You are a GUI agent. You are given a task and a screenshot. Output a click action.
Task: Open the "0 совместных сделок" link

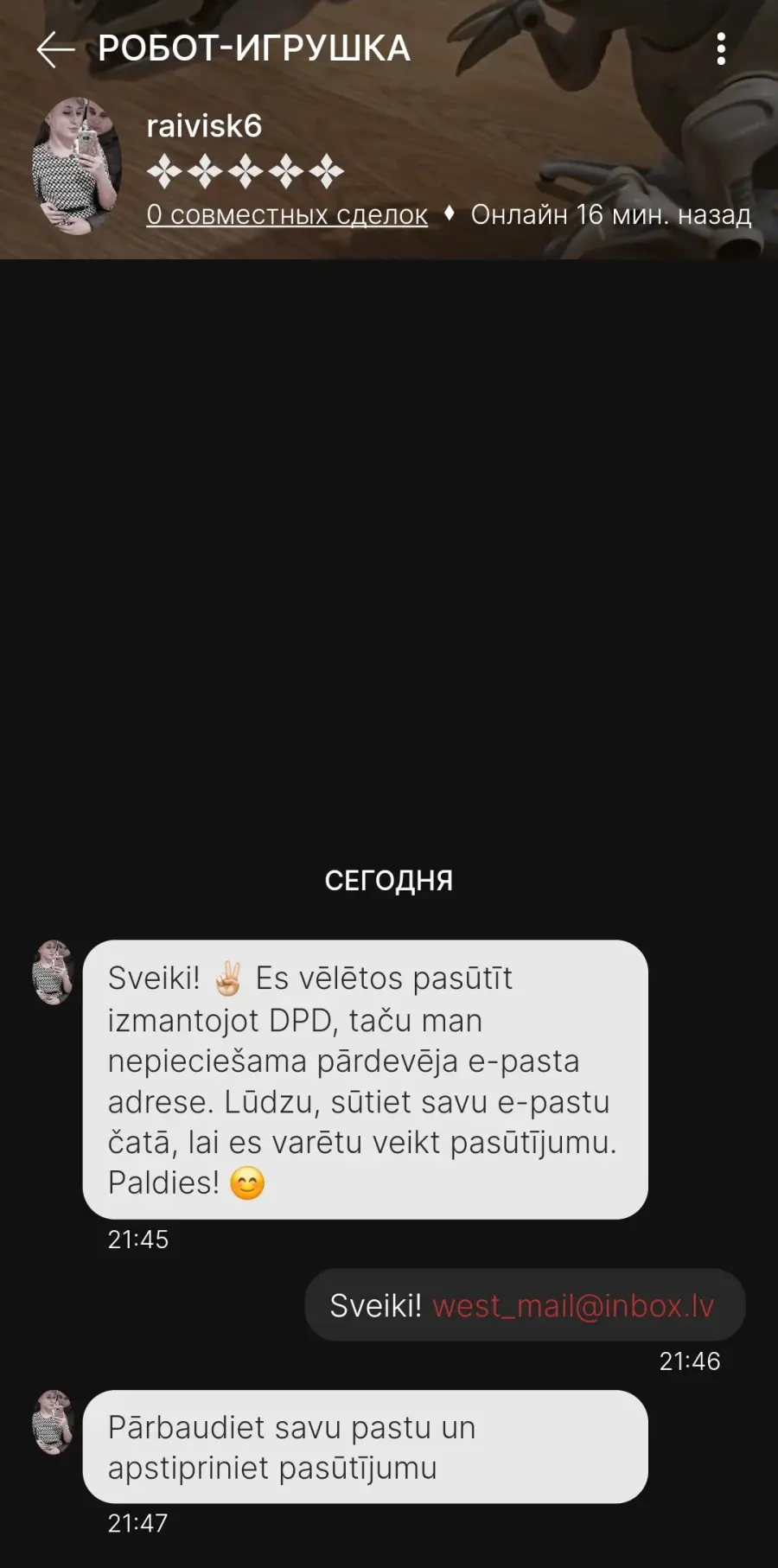pyautogui.click(x=287, y=214)
